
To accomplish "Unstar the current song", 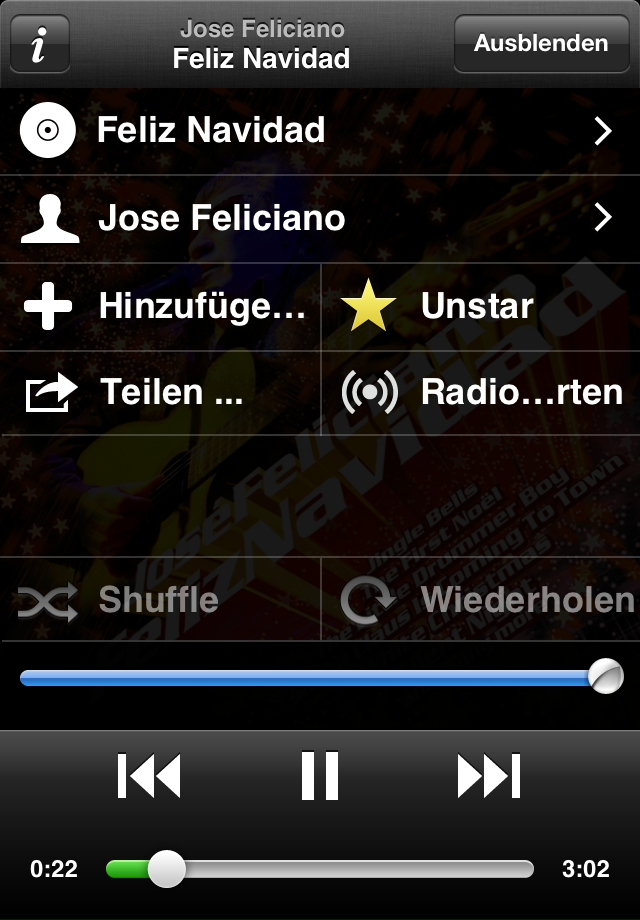I will click(x=480, y=307).
